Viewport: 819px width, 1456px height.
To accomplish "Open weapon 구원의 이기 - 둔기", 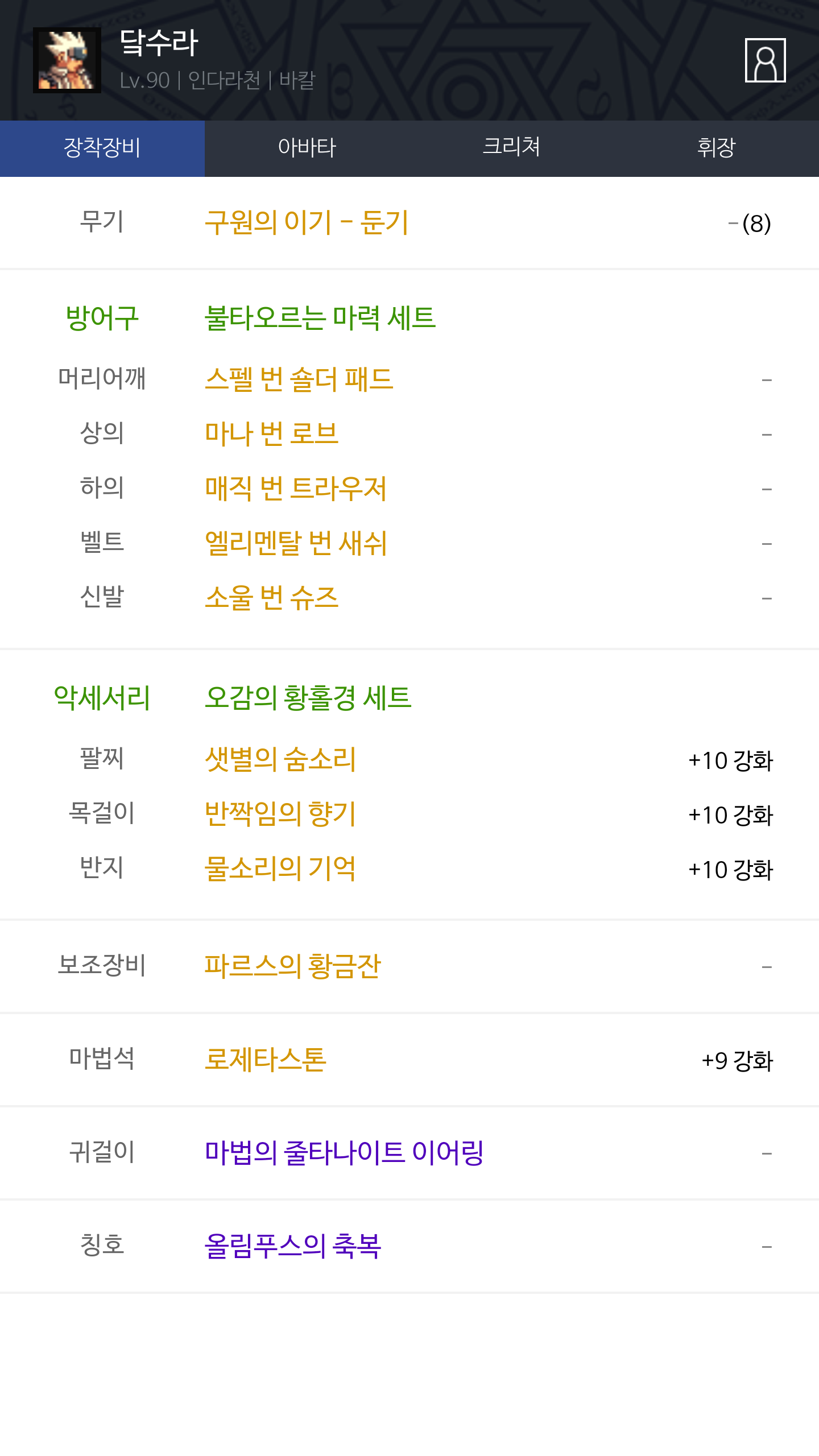I will tap(307, 222).
